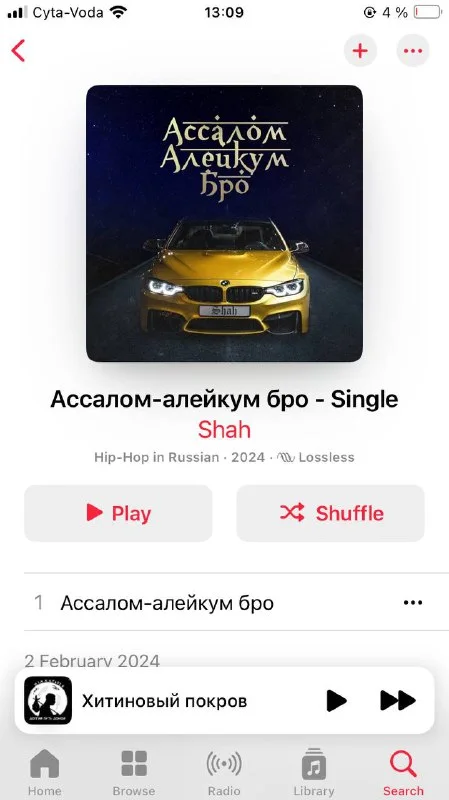449x800 pixels.
Task: Open the artist page for Shah
Action: (x=224, y=429)
